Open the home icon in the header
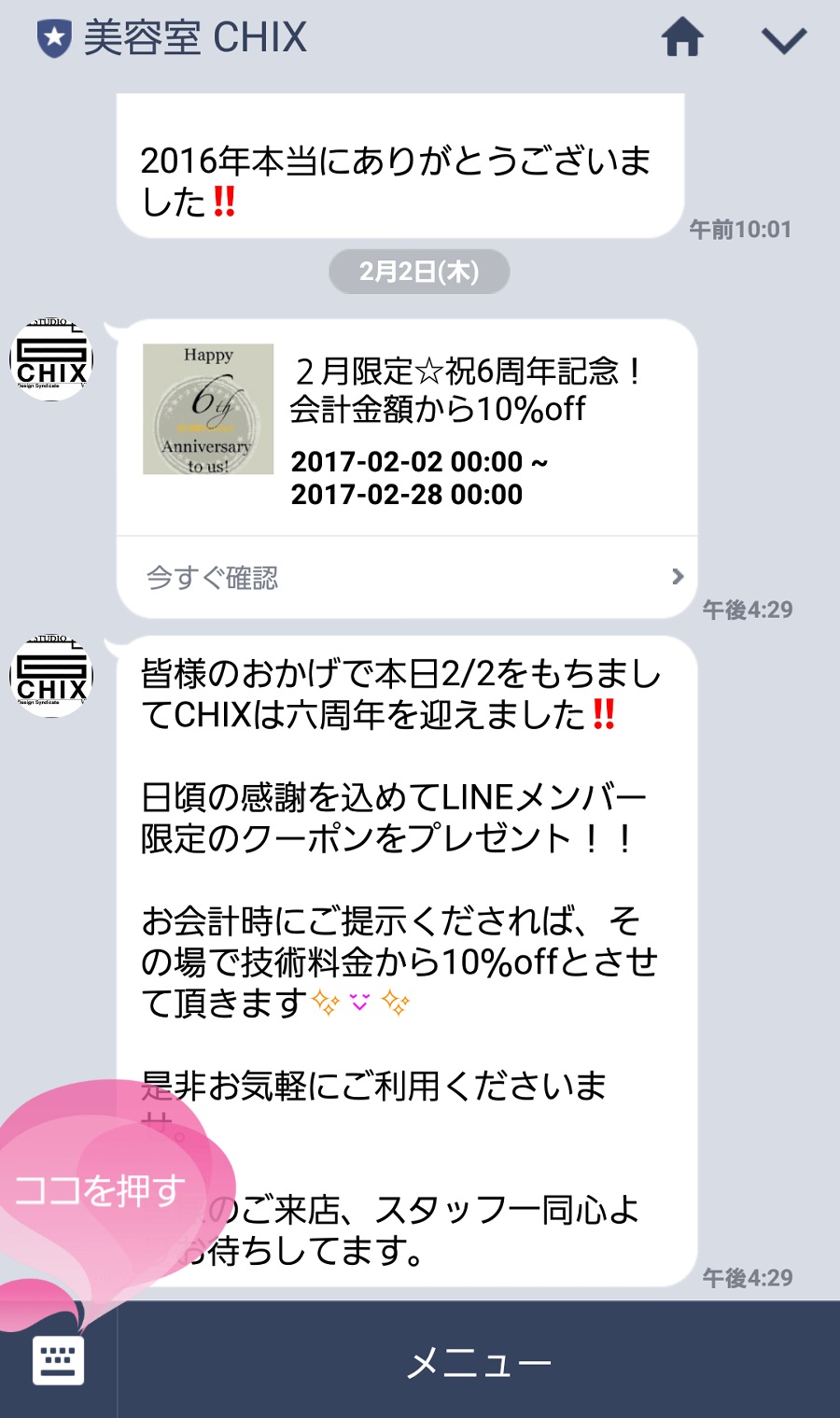This screenshot has width=840, height=1418. pyautogui.click(x=682, y=38)
